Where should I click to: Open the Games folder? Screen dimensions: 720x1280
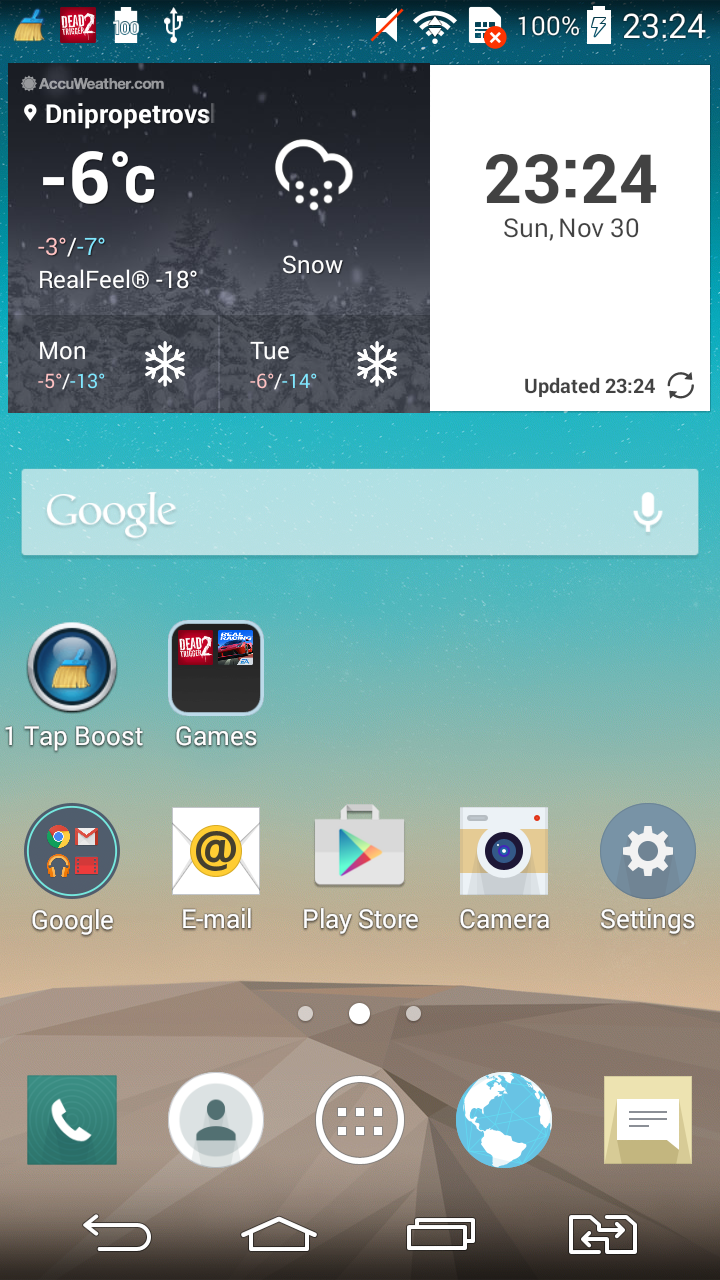coord(216,667)
